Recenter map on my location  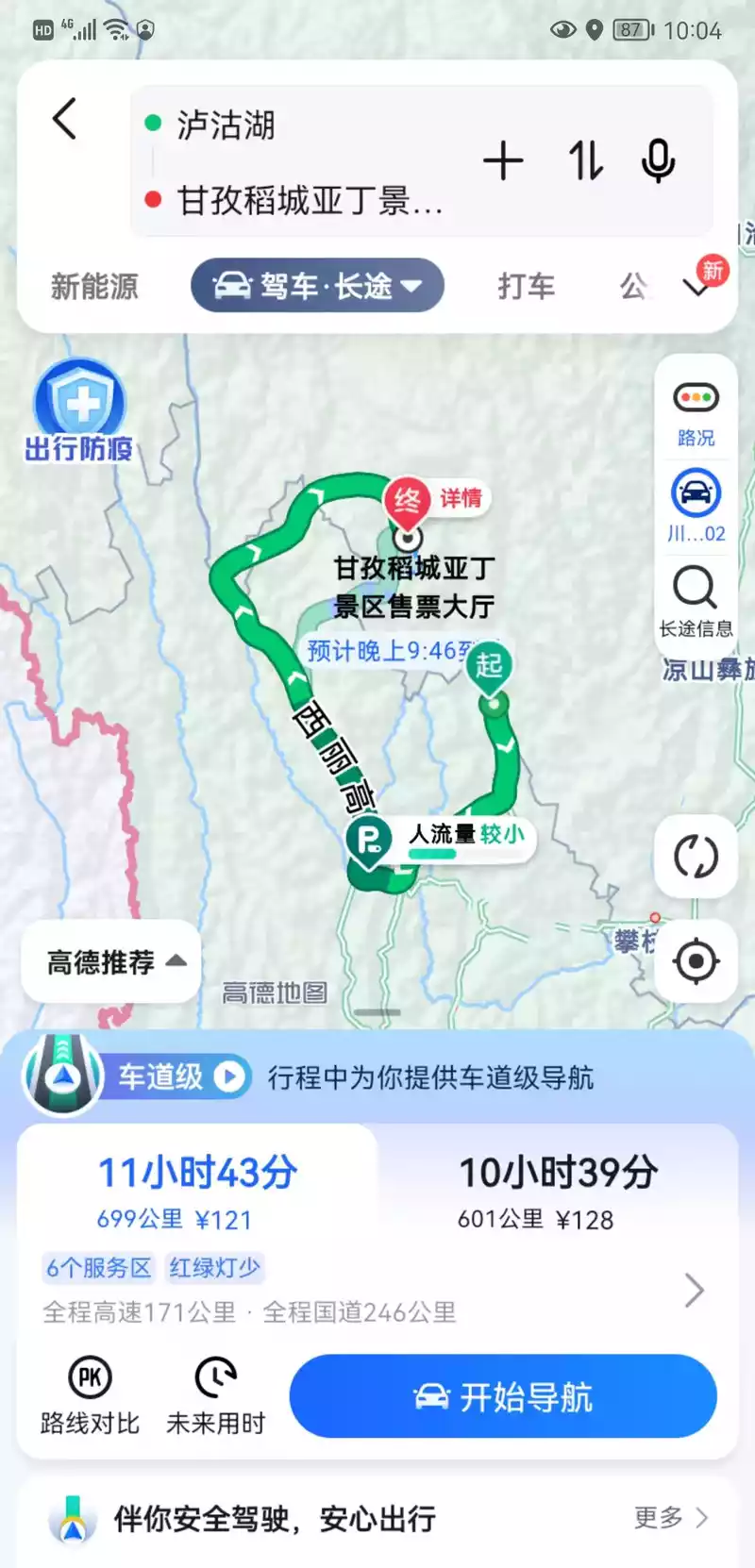696,961
